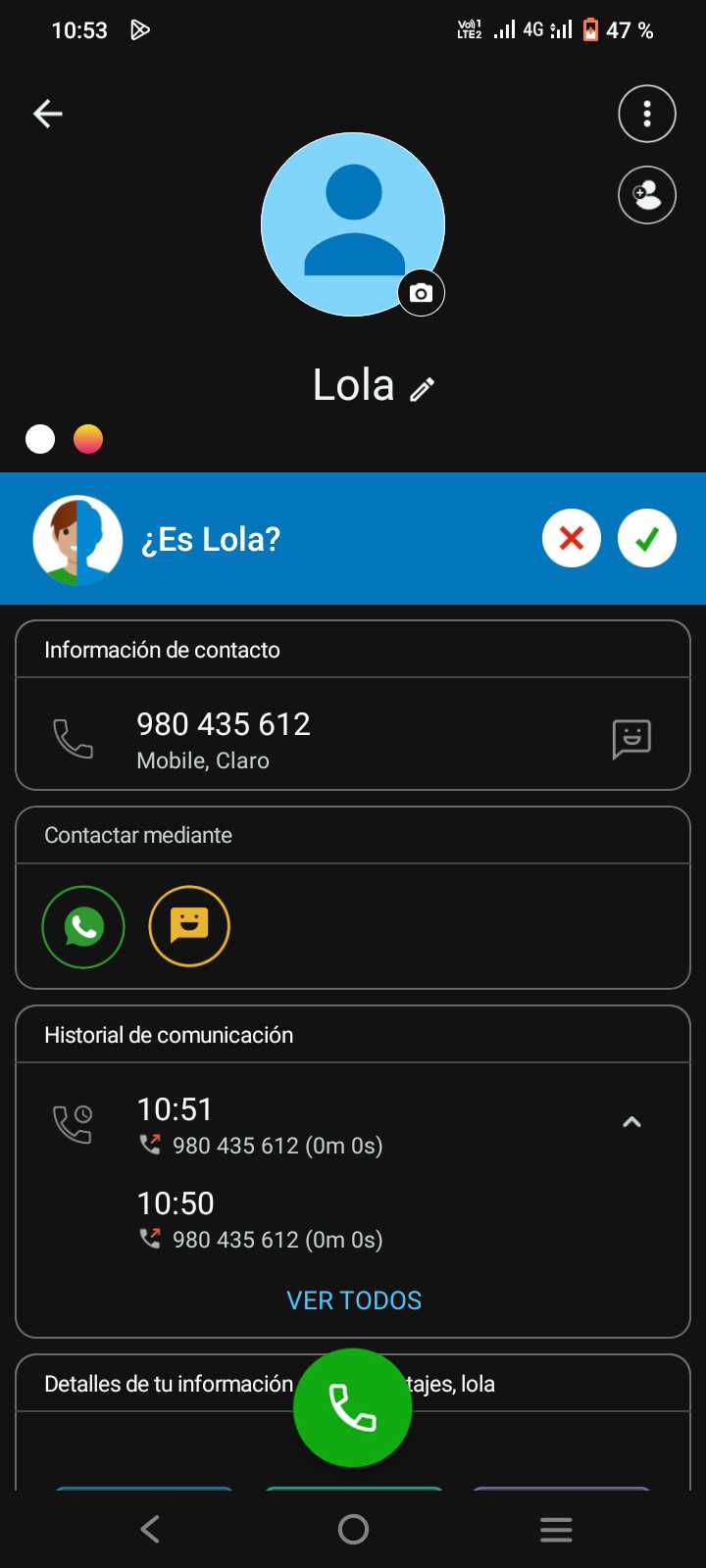This screenshot has width=706, height=1568.
Task: Tap the green floating call button
Action: tap(352, 1408)
